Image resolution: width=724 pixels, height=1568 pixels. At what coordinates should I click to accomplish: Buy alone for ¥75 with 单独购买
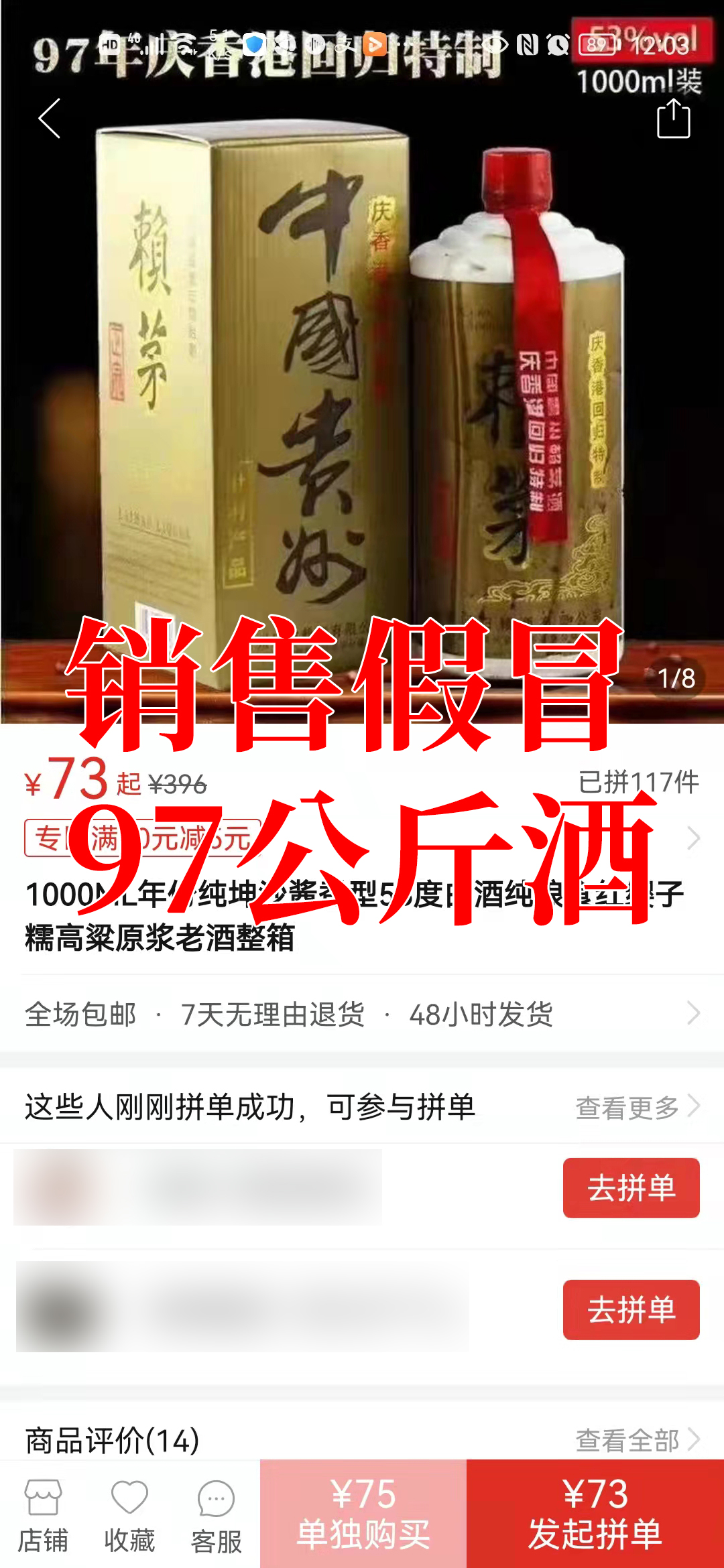[363, 1514]
